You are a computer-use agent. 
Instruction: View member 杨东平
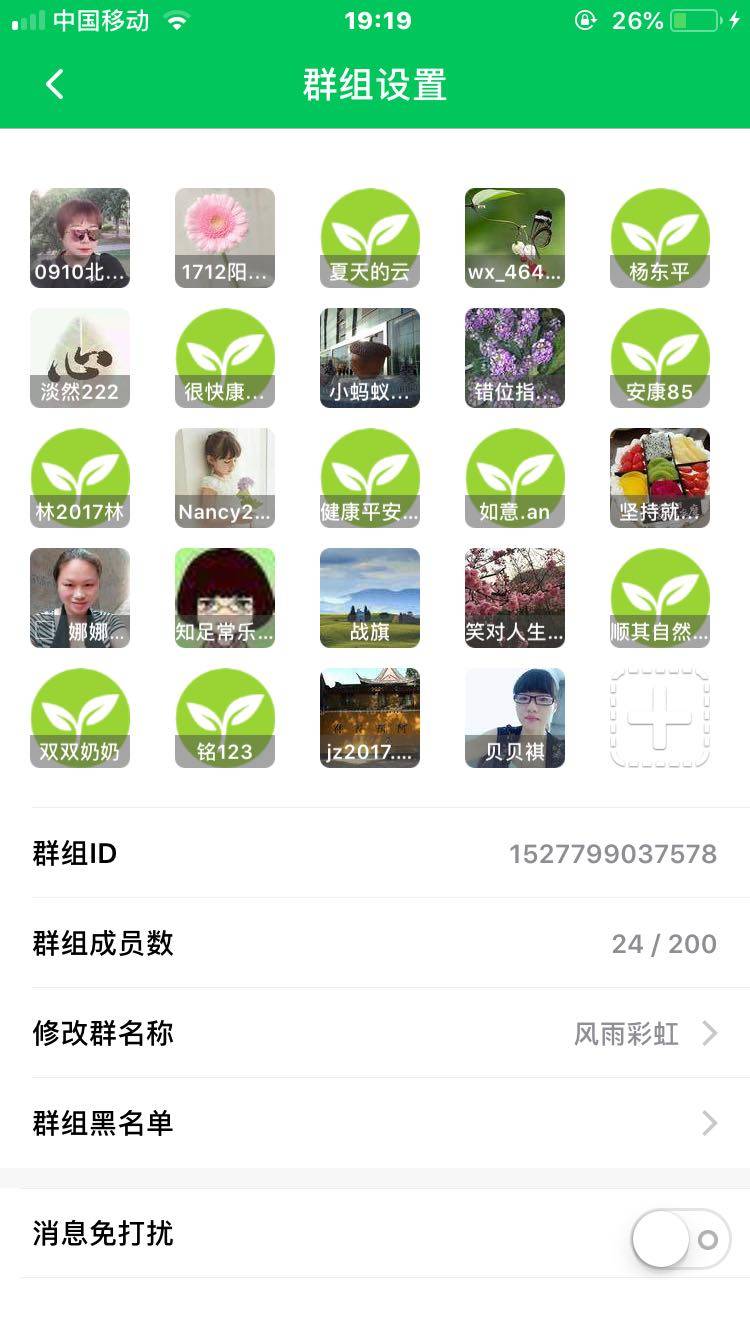click(660, 238)
